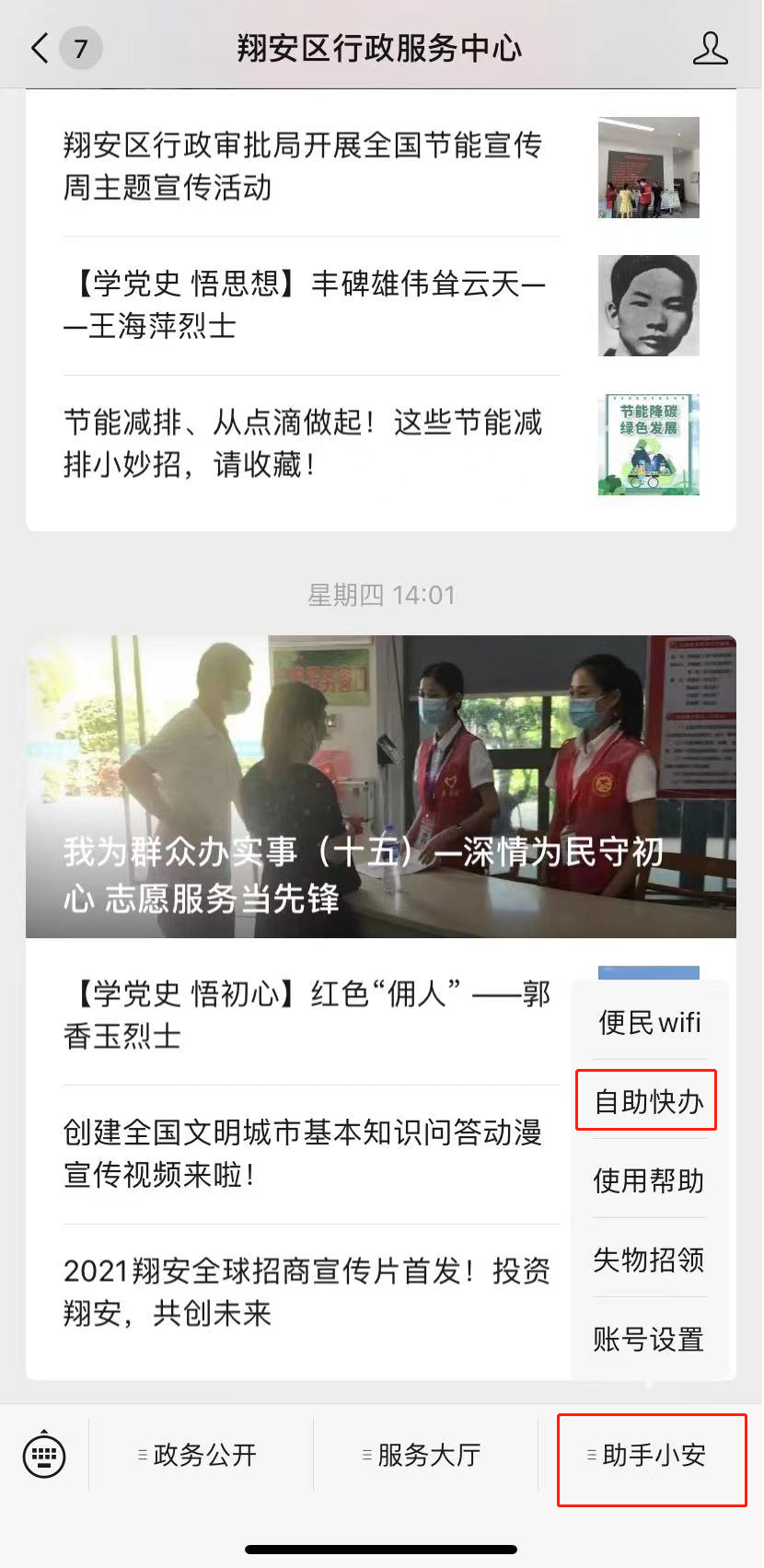Select 便民wifi from the popup menu
The height and width of the screenshot is (1568, 764).
(649, 1022)
